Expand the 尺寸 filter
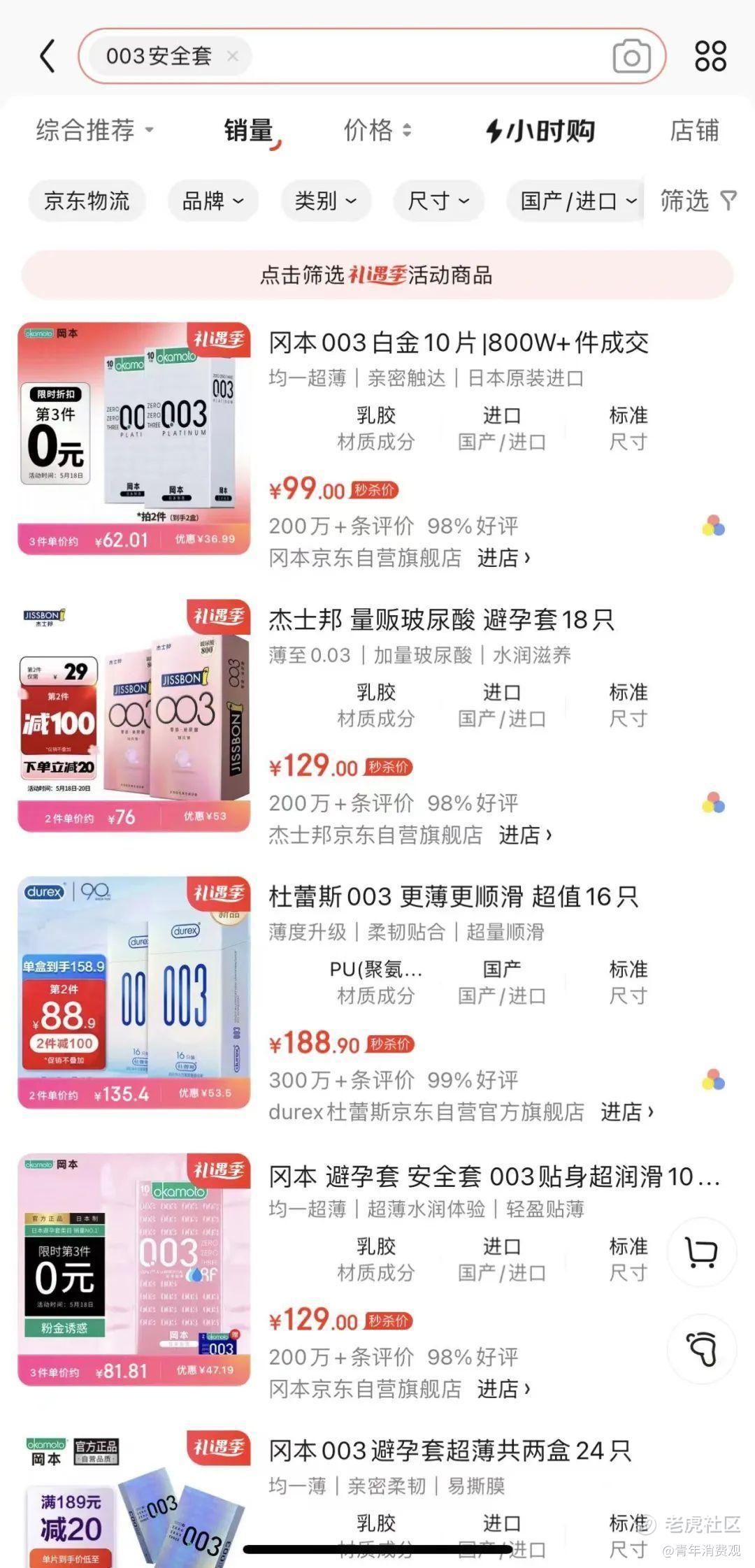 tap(438, 201)
